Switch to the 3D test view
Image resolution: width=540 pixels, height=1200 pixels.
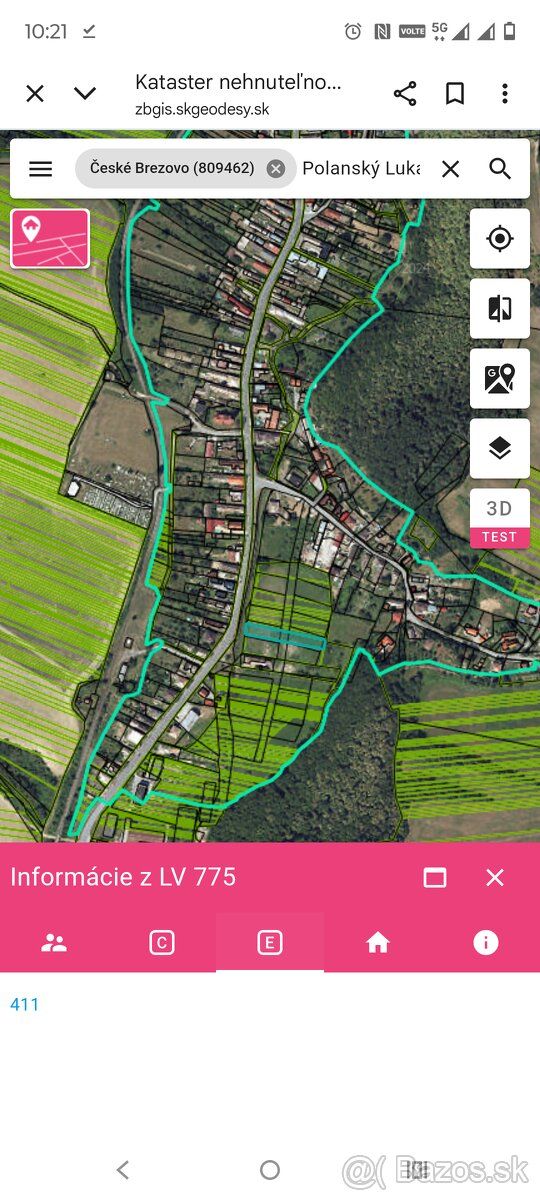click(500, 518)
